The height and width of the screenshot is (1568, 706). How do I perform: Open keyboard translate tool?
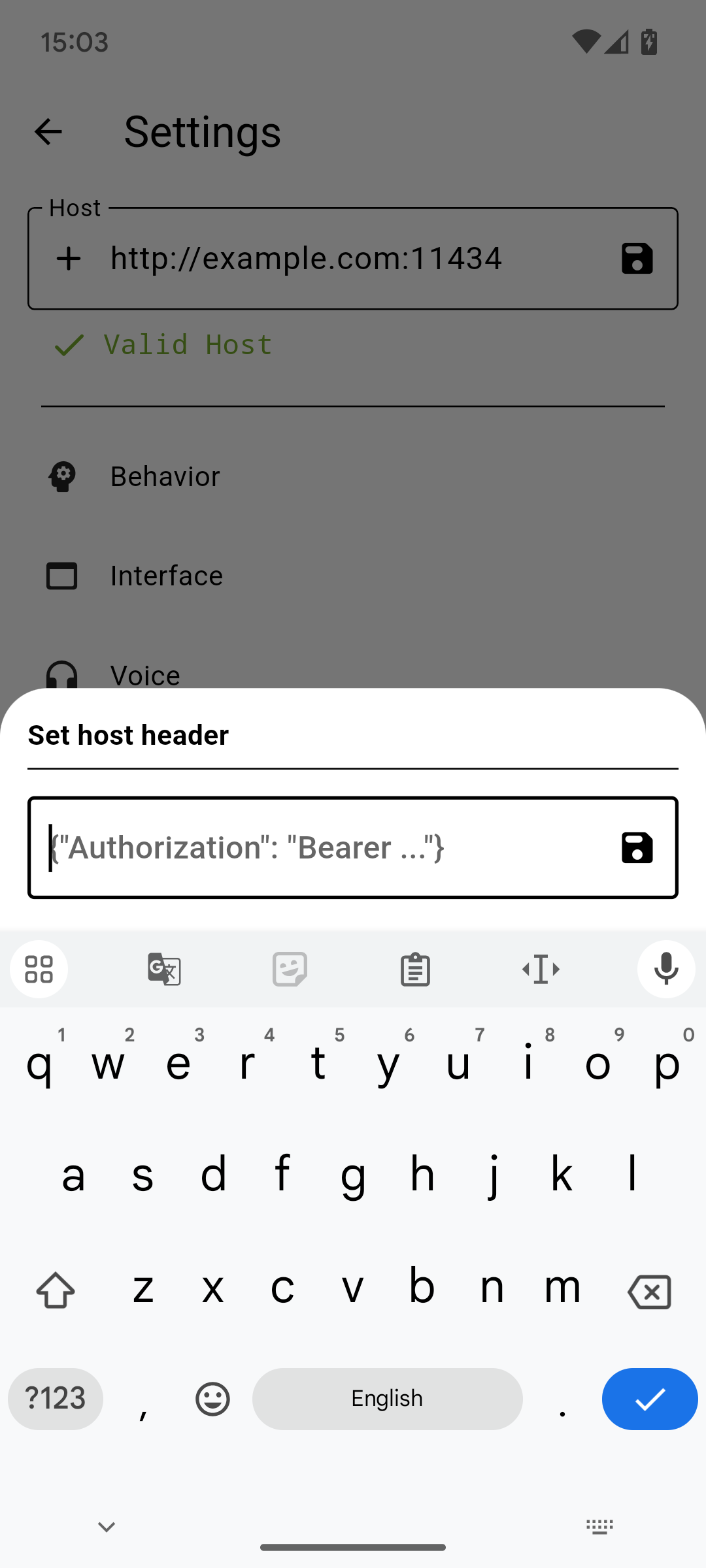164,969
